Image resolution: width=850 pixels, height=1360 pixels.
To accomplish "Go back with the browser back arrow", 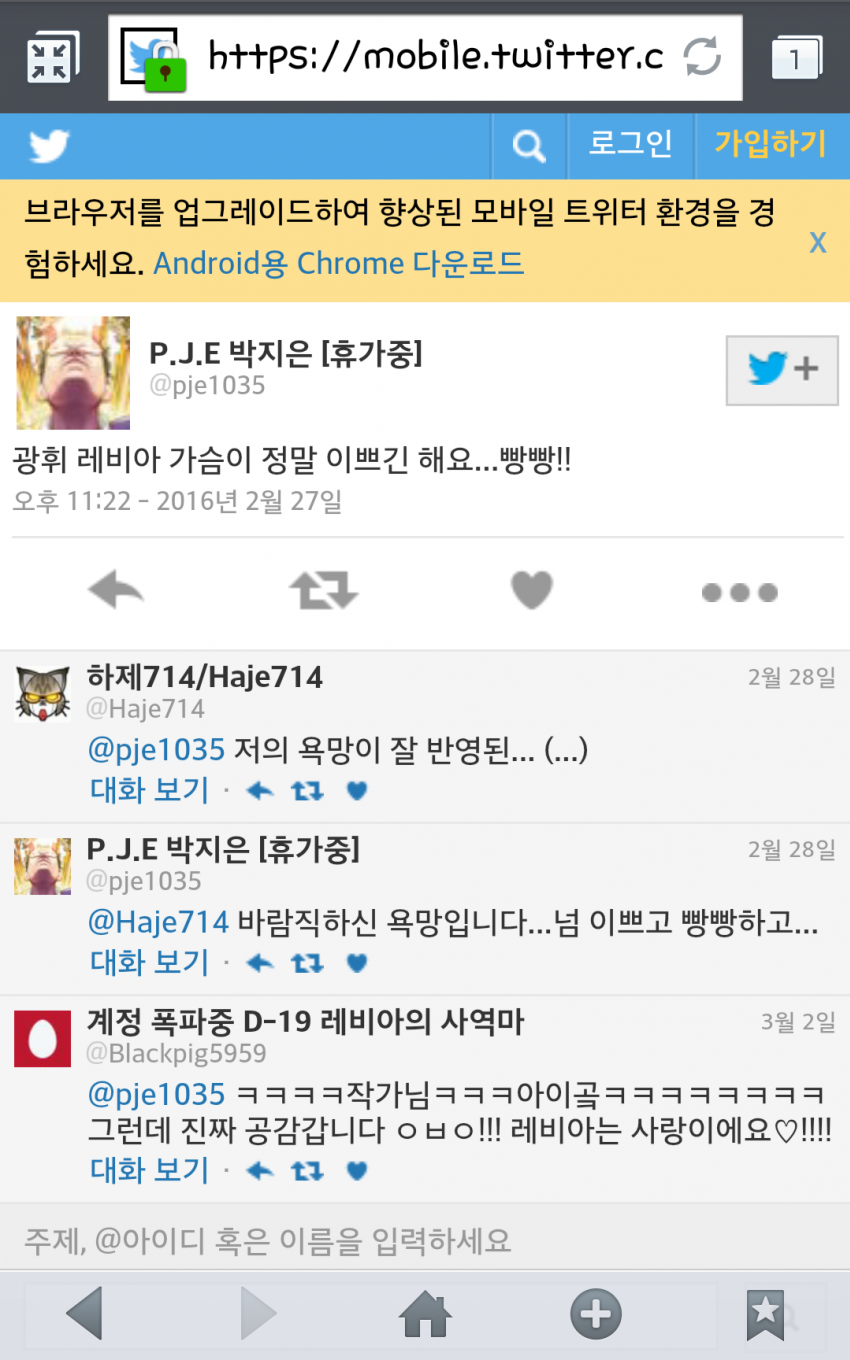I will 84,1314.
